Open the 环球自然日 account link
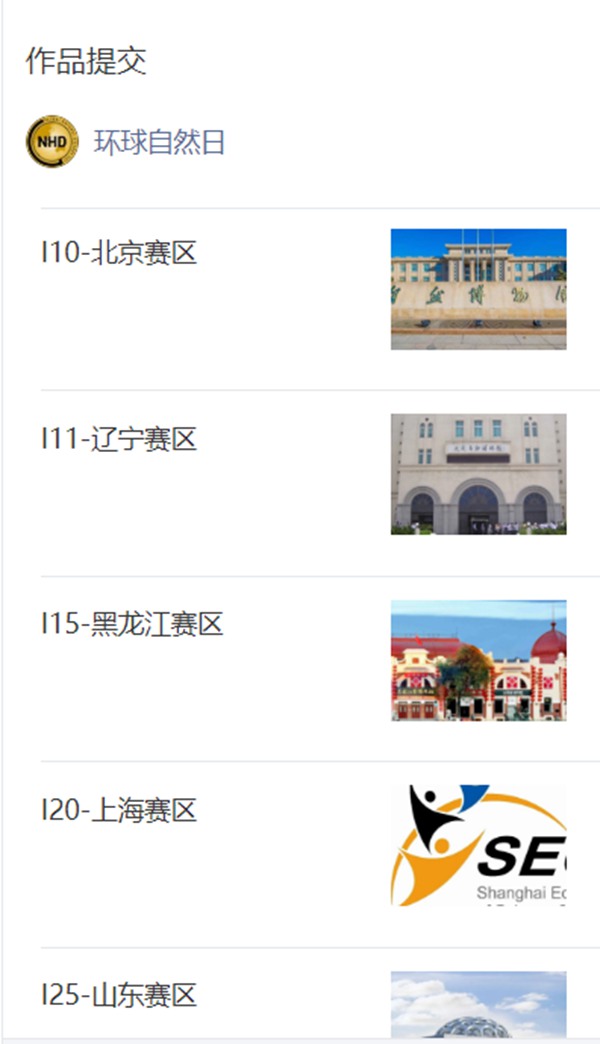The height and width of the screenshot is (1044, 600). coord(159,142)
